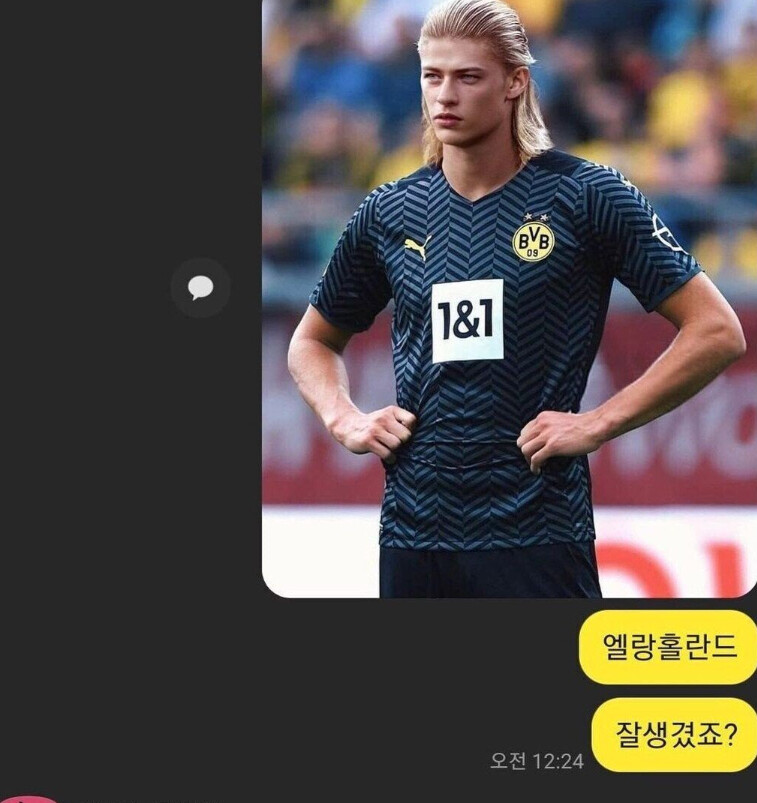Image resolution: width=757 pixels, height=803 pixels.
Task: Tap the speech bubble icon beside the photo
Action: click(x=200, y=288)
